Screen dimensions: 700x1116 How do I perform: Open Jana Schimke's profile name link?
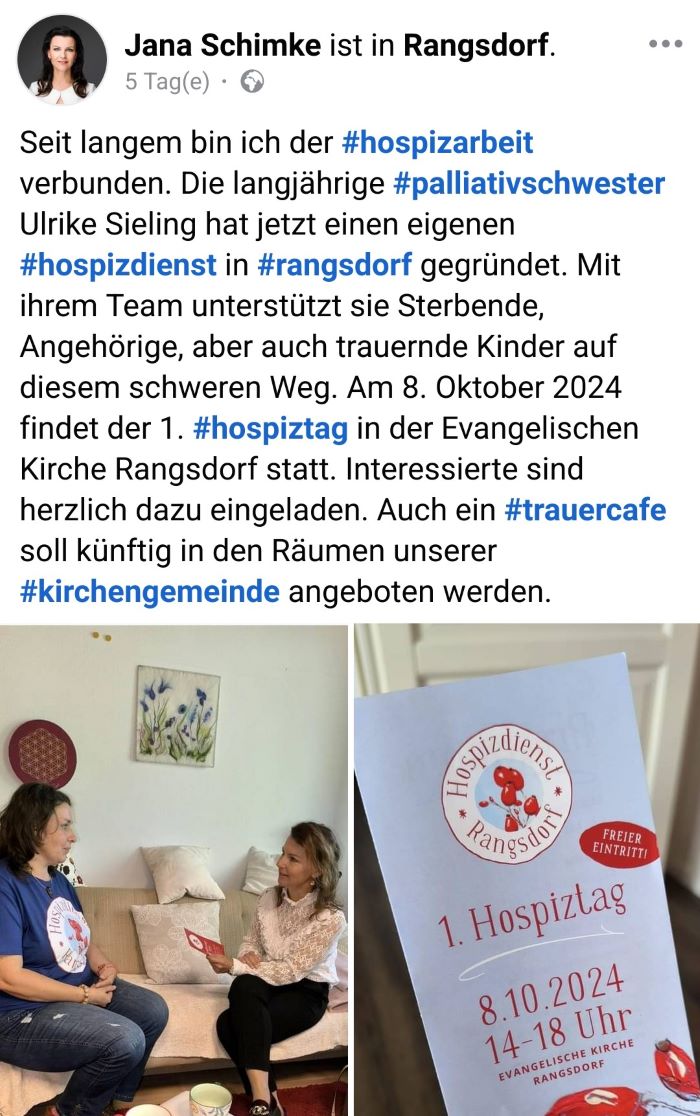(222, 45)
